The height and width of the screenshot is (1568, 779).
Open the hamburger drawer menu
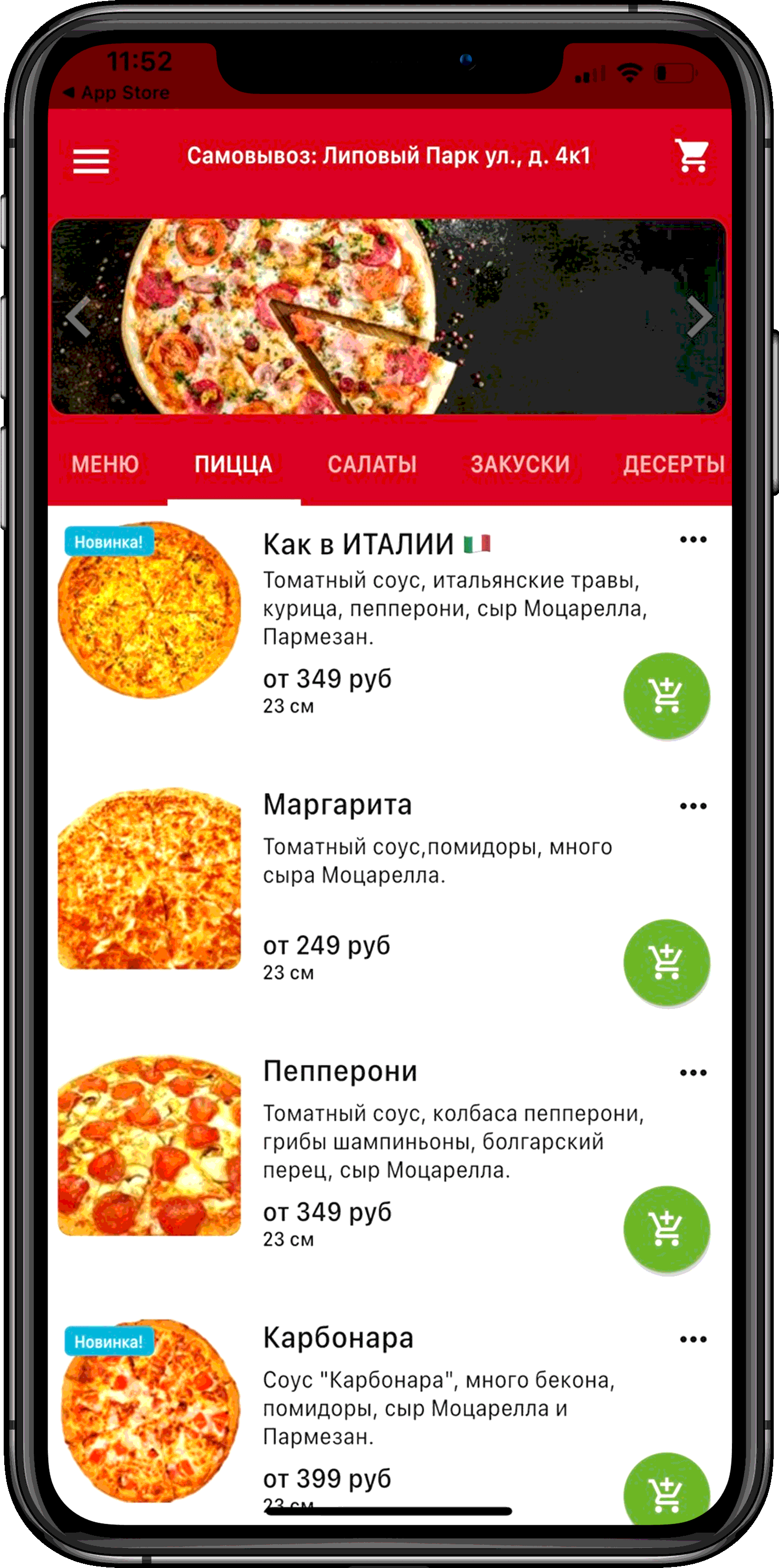91,160
